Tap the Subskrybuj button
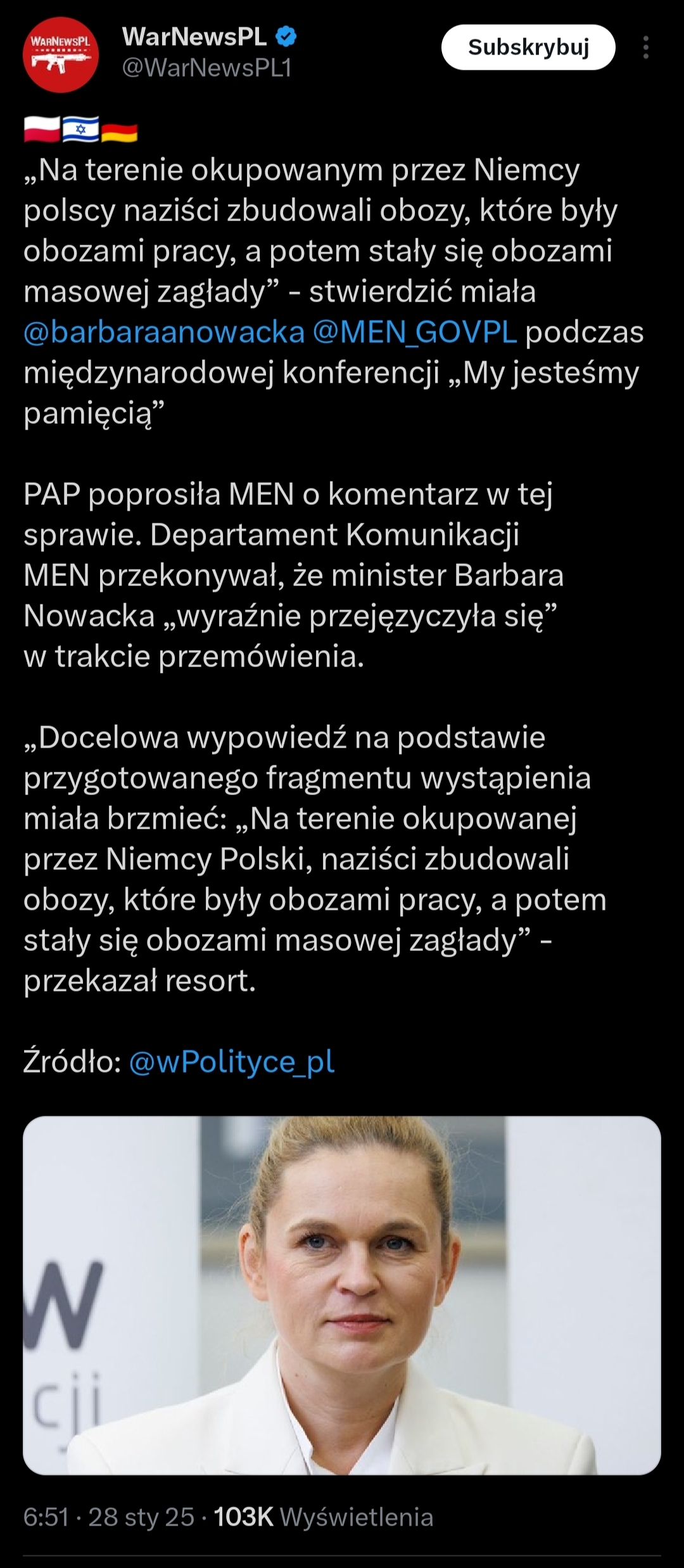The height and width of the screenshot is (1568, 684). [x=528, y=48]
